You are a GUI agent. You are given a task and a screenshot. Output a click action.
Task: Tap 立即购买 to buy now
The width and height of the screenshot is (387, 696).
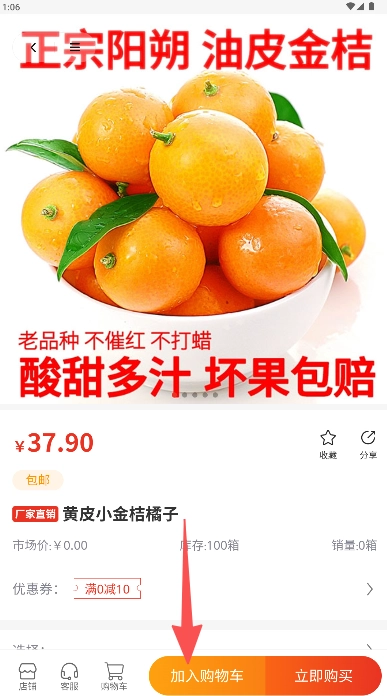click(x=324, y=676)
